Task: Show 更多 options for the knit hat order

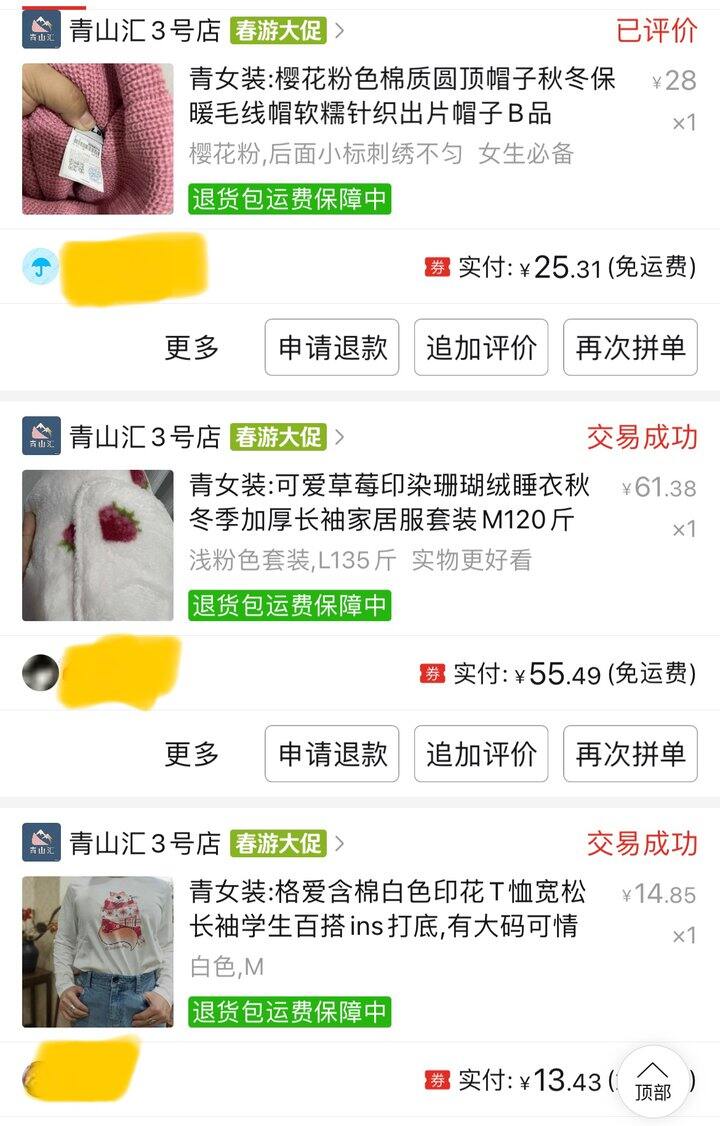Action: [x=191, y=348]
